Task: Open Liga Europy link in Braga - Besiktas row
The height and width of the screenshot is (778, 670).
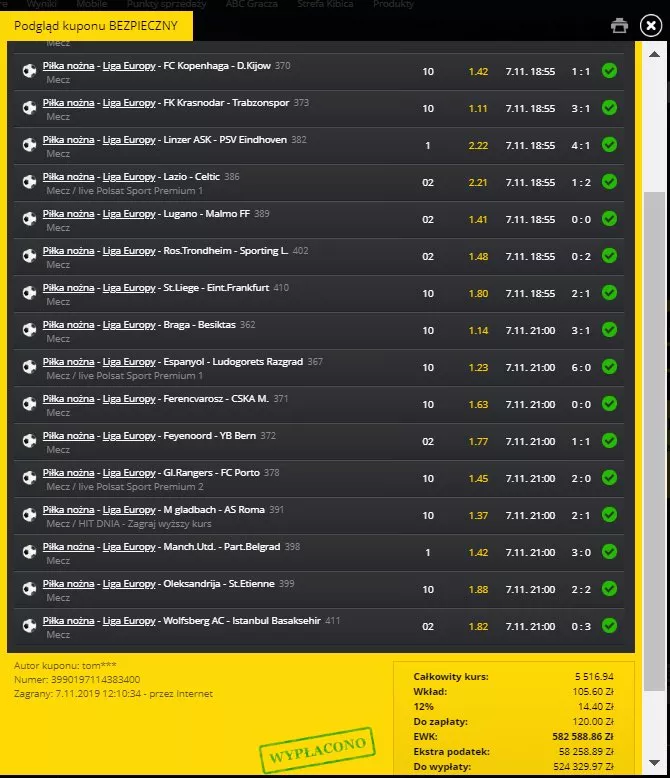Action: pyautogui.click(x=128, y=325)
